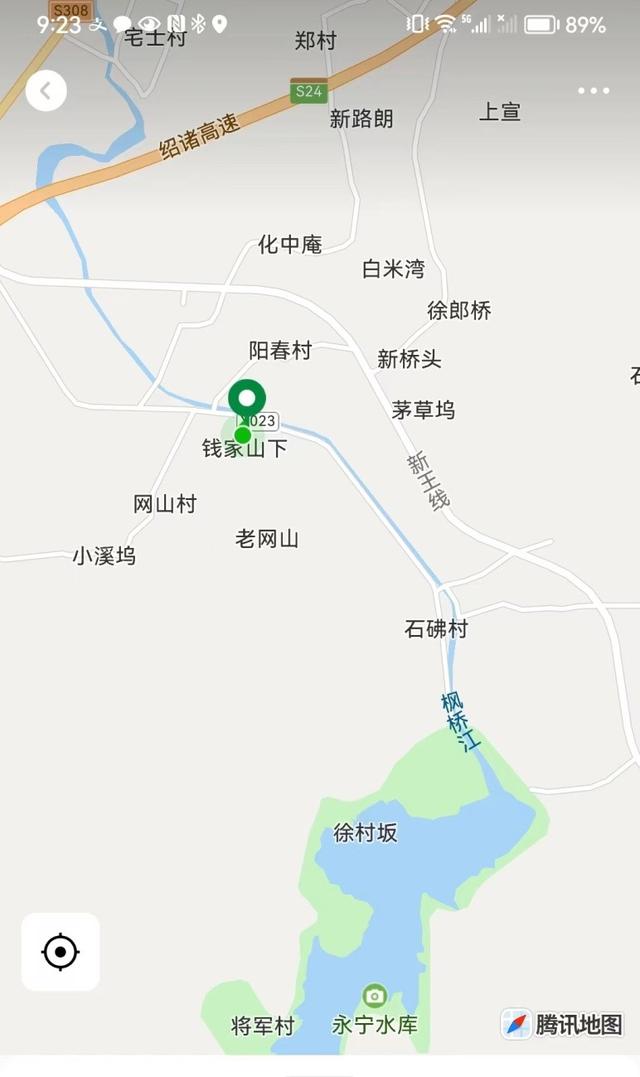
Task: Open the 永宁水库 camera point of interest
Action: [374, 995]
